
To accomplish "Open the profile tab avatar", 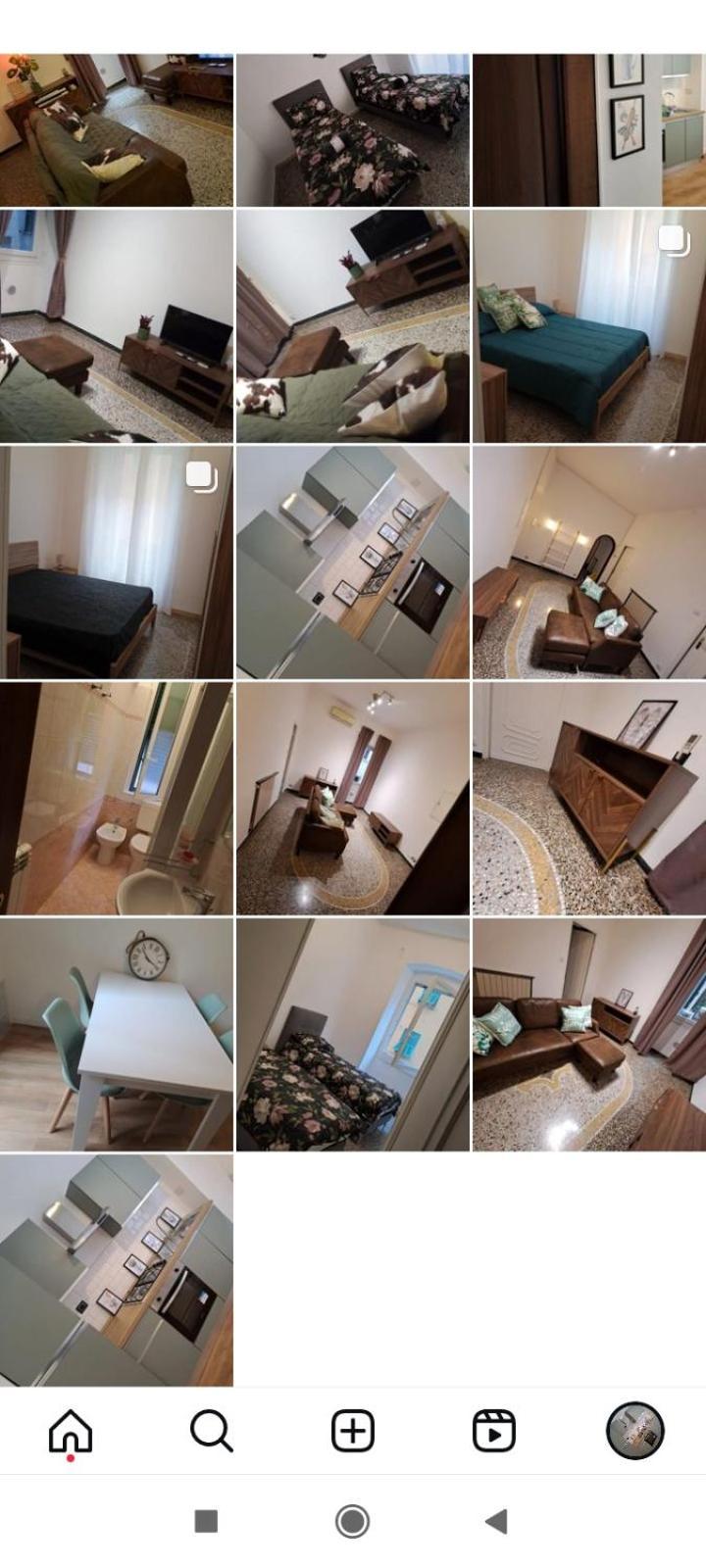I will 635,1431.
